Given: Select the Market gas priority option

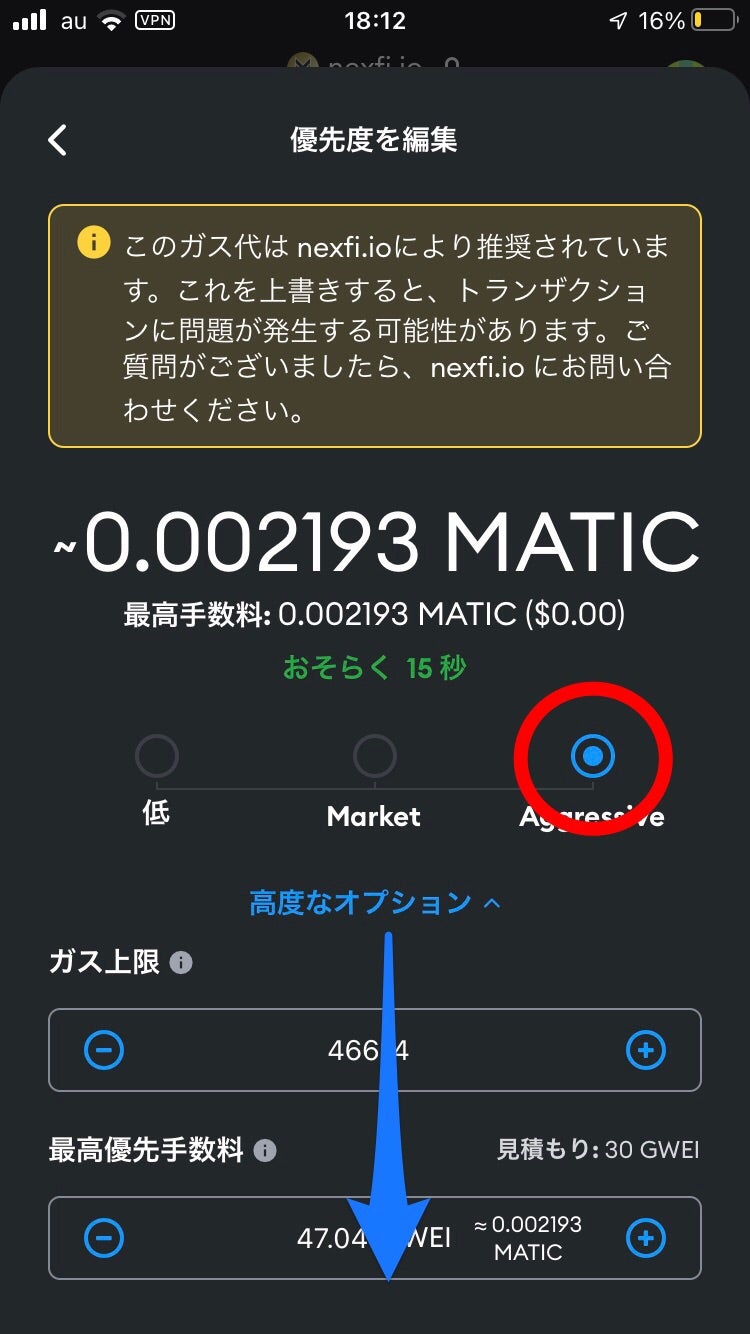Looking at the screenshot, I should [x=375, y=757].
